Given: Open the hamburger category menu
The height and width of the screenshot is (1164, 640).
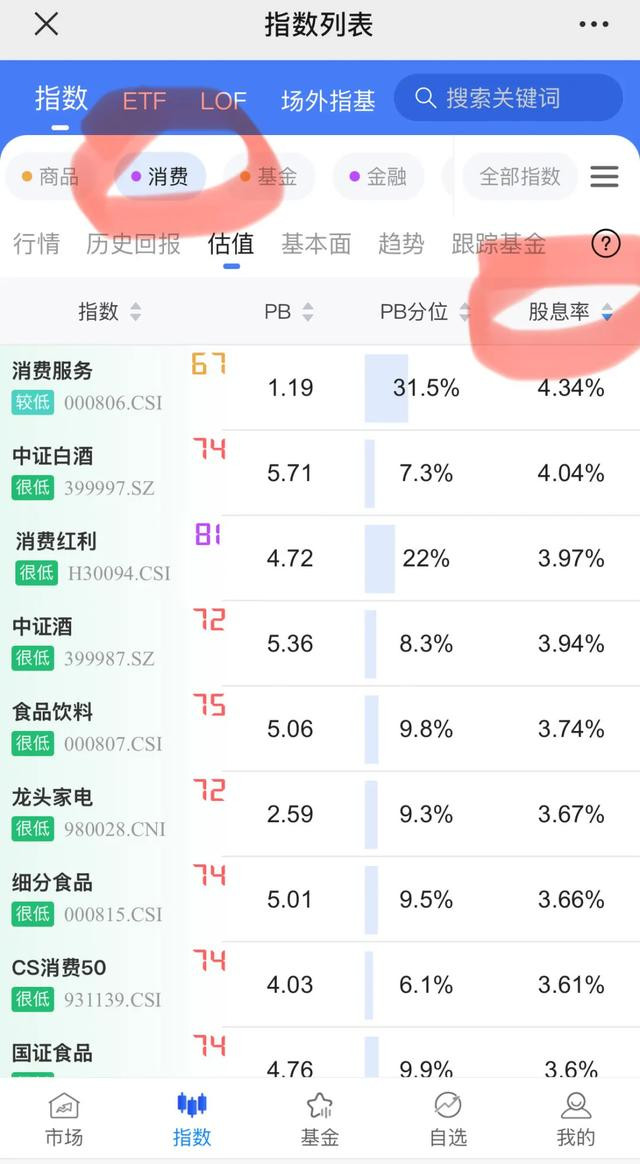Looking at the screenshot, I should [604, 177].
